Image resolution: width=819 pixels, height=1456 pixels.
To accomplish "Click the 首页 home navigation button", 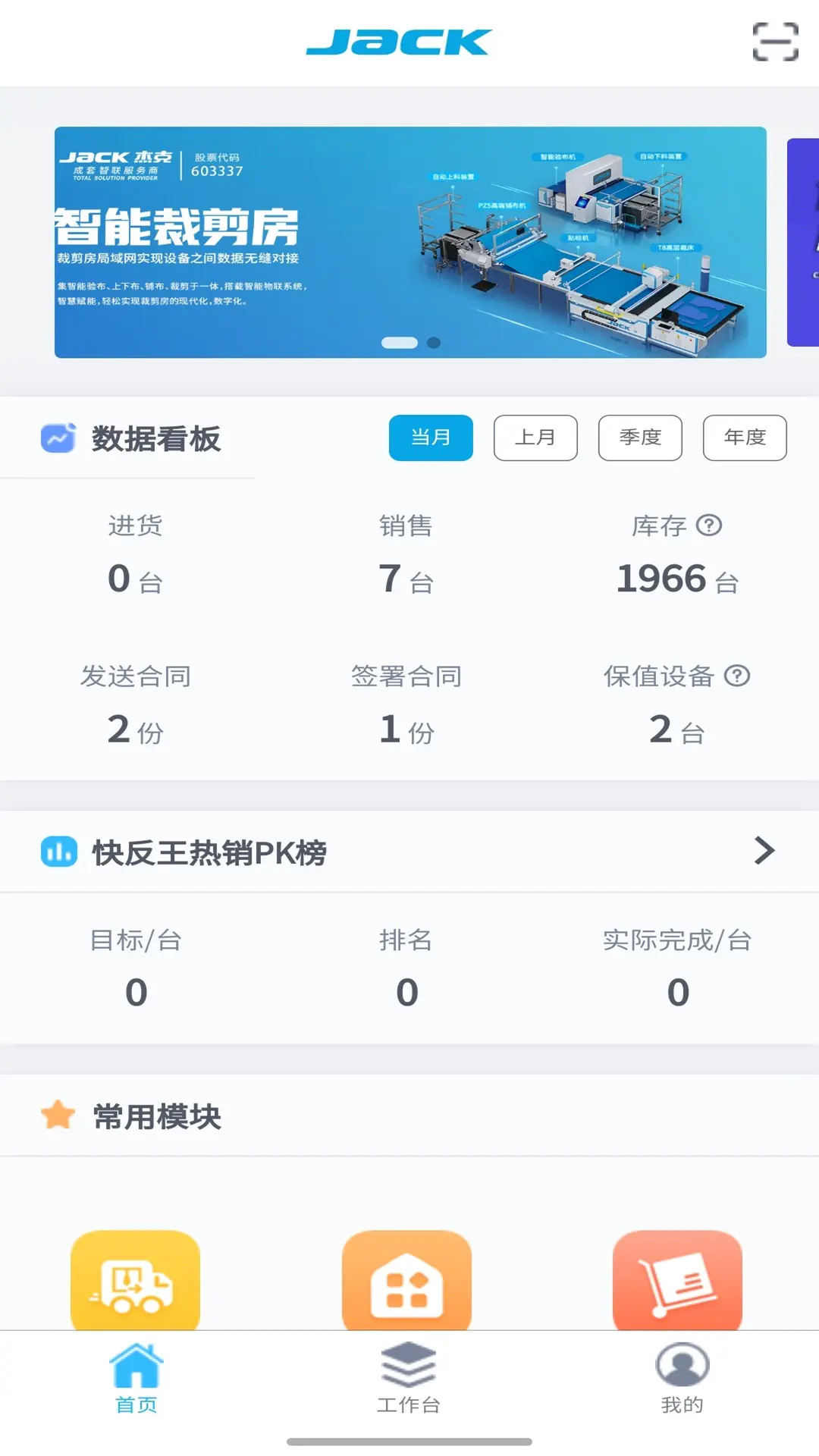I will point(135,1376).
